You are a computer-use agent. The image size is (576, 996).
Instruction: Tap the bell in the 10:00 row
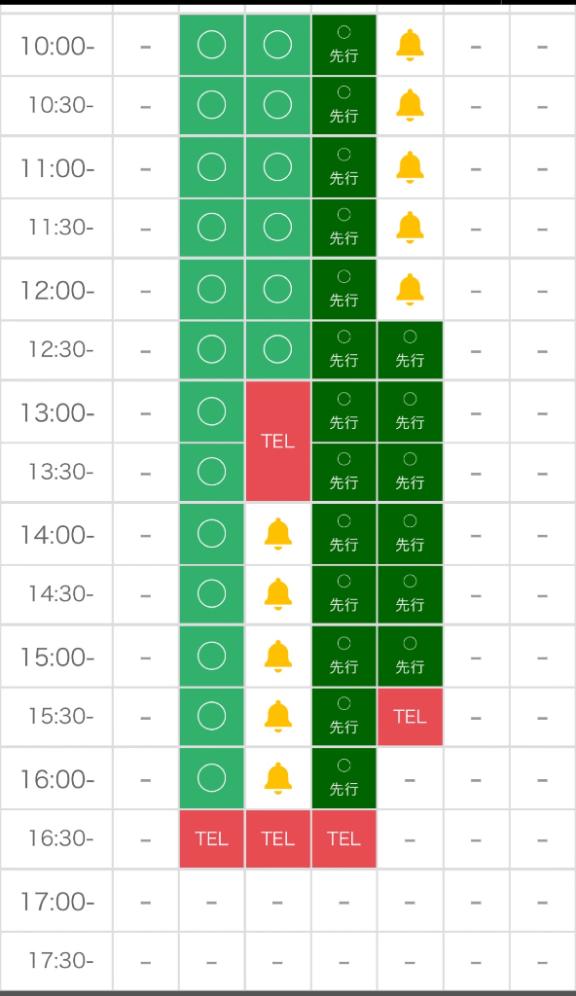click(x=410, y=45)
